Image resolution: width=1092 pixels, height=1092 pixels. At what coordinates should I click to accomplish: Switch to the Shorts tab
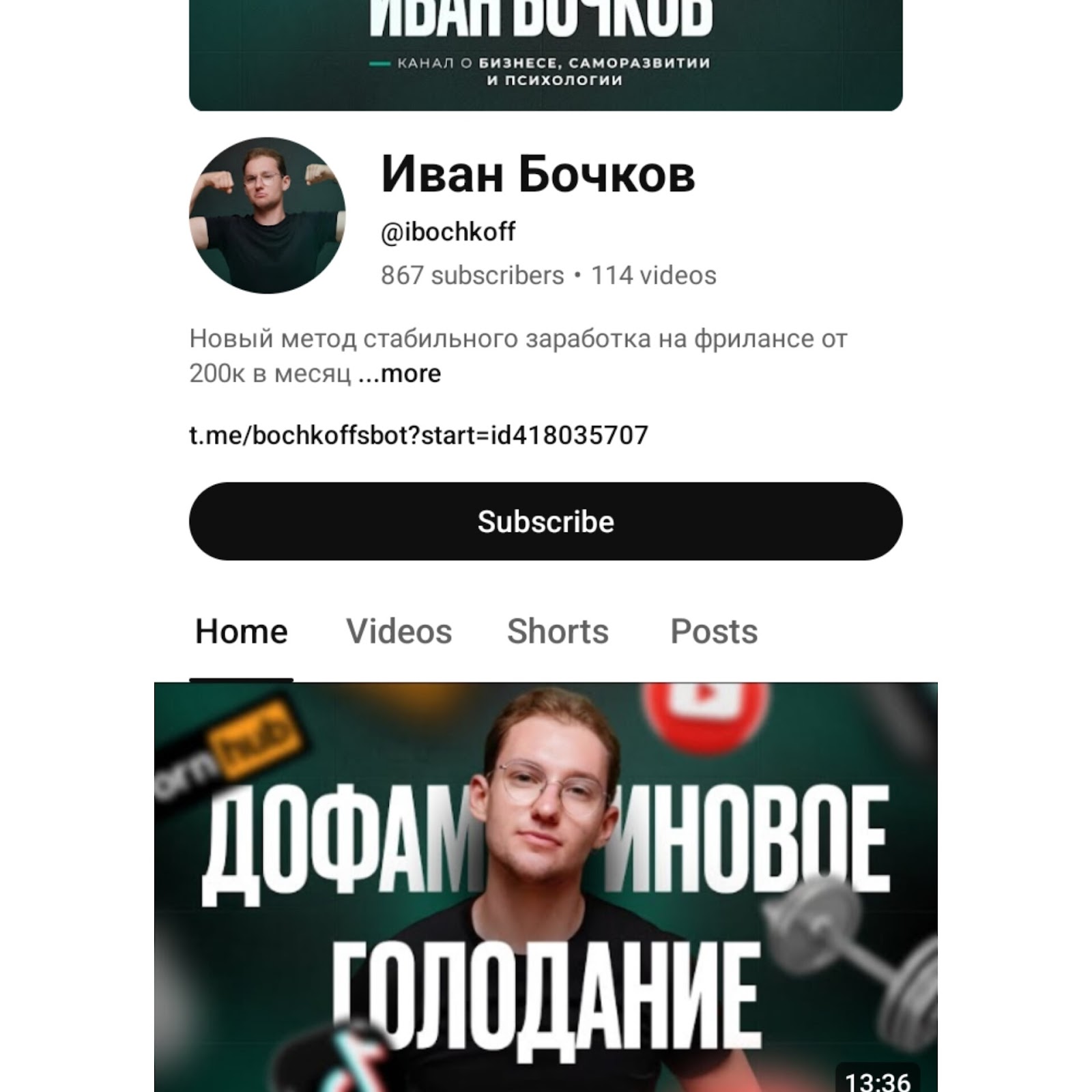pos(558,631)
